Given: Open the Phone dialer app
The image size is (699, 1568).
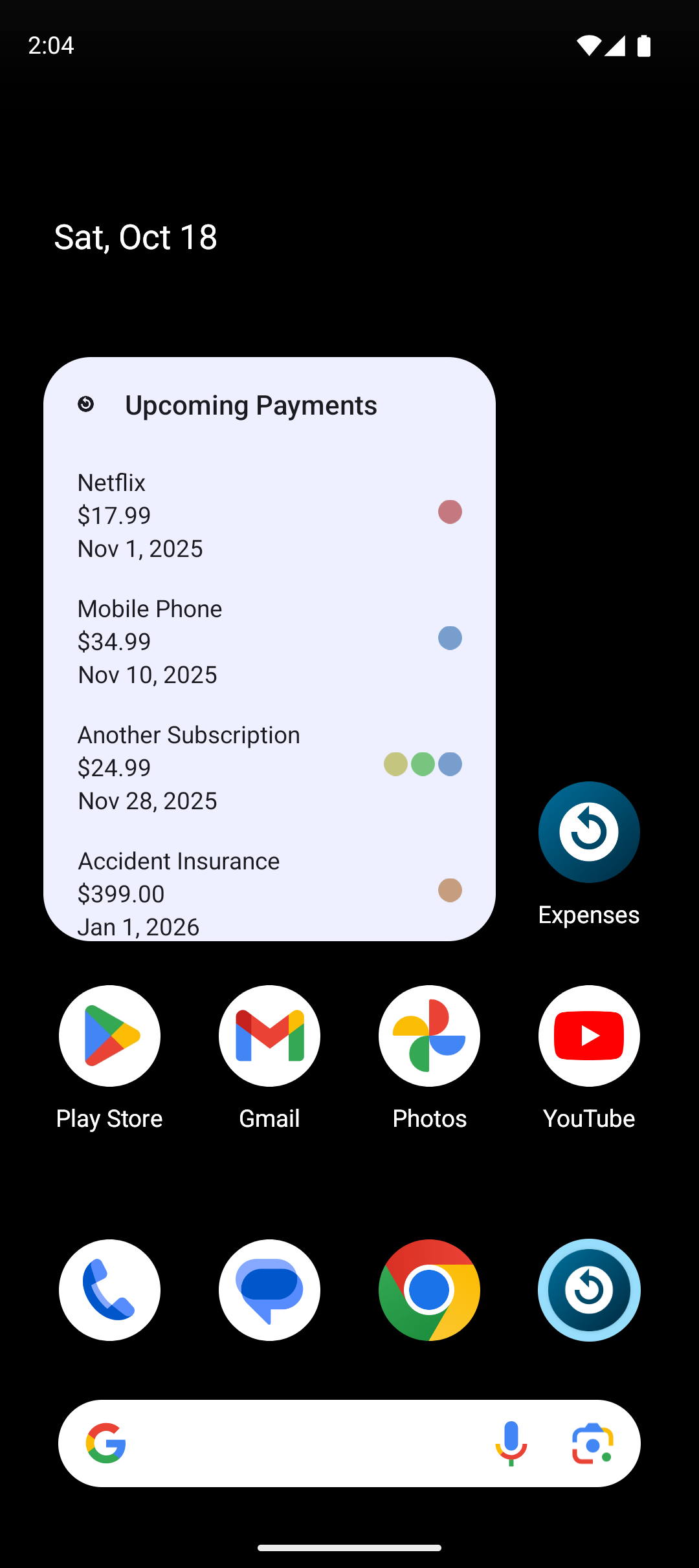Looking at the screenshot, I should [x=109, y=1290].
